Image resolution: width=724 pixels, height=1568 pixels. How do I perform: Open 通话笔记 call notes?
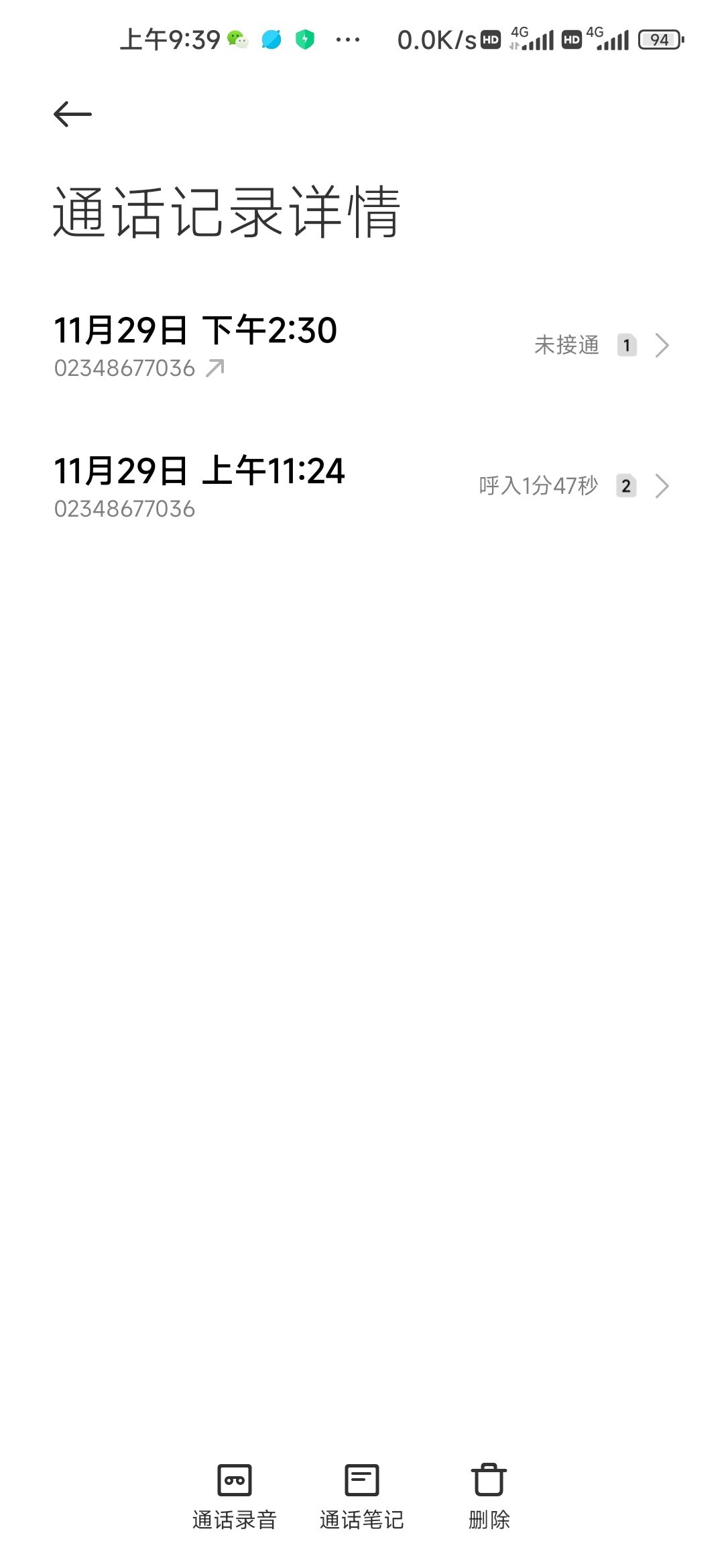pos(362,1498)
